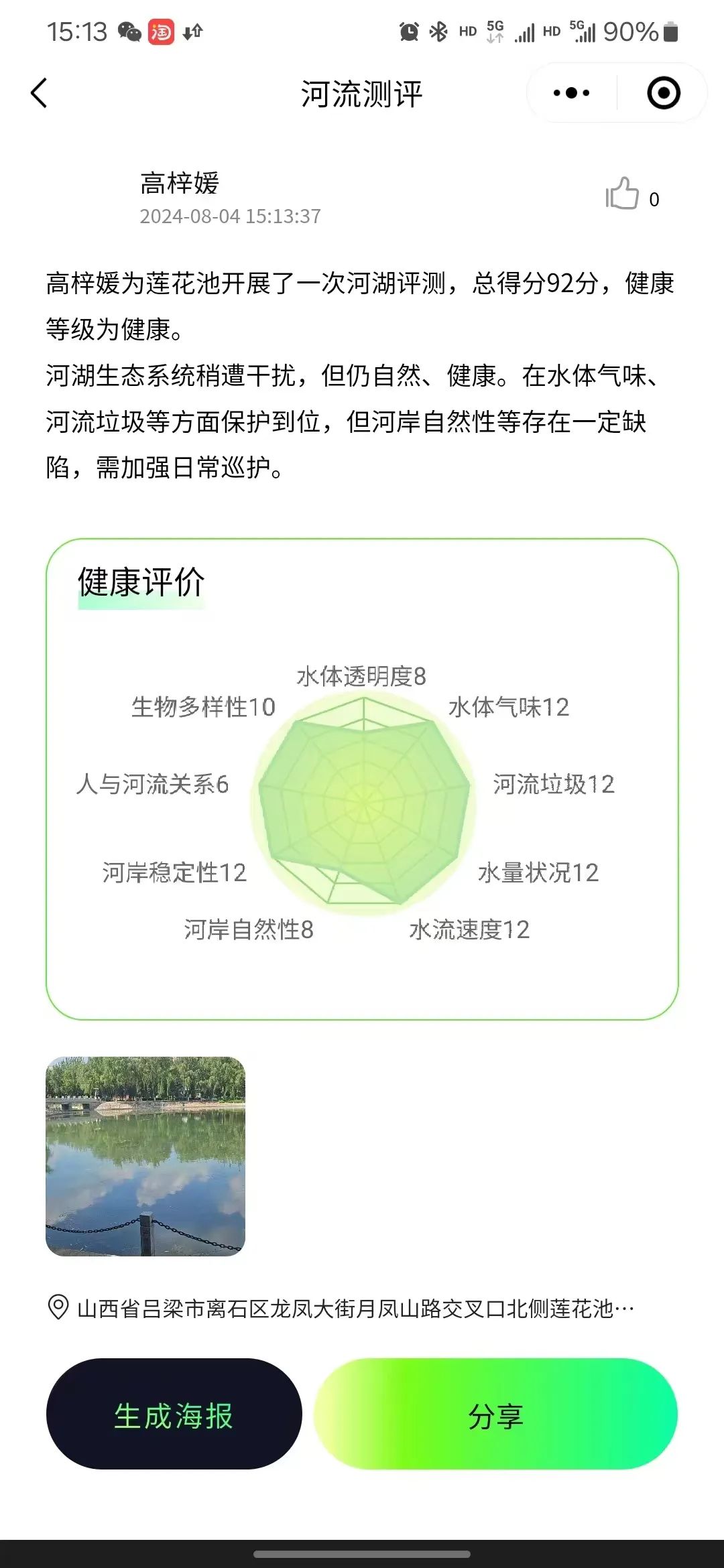The width and height of the screenshot is (724, 1568).
Task: Close the mini program with the circle button
Action: coord(663,93)
